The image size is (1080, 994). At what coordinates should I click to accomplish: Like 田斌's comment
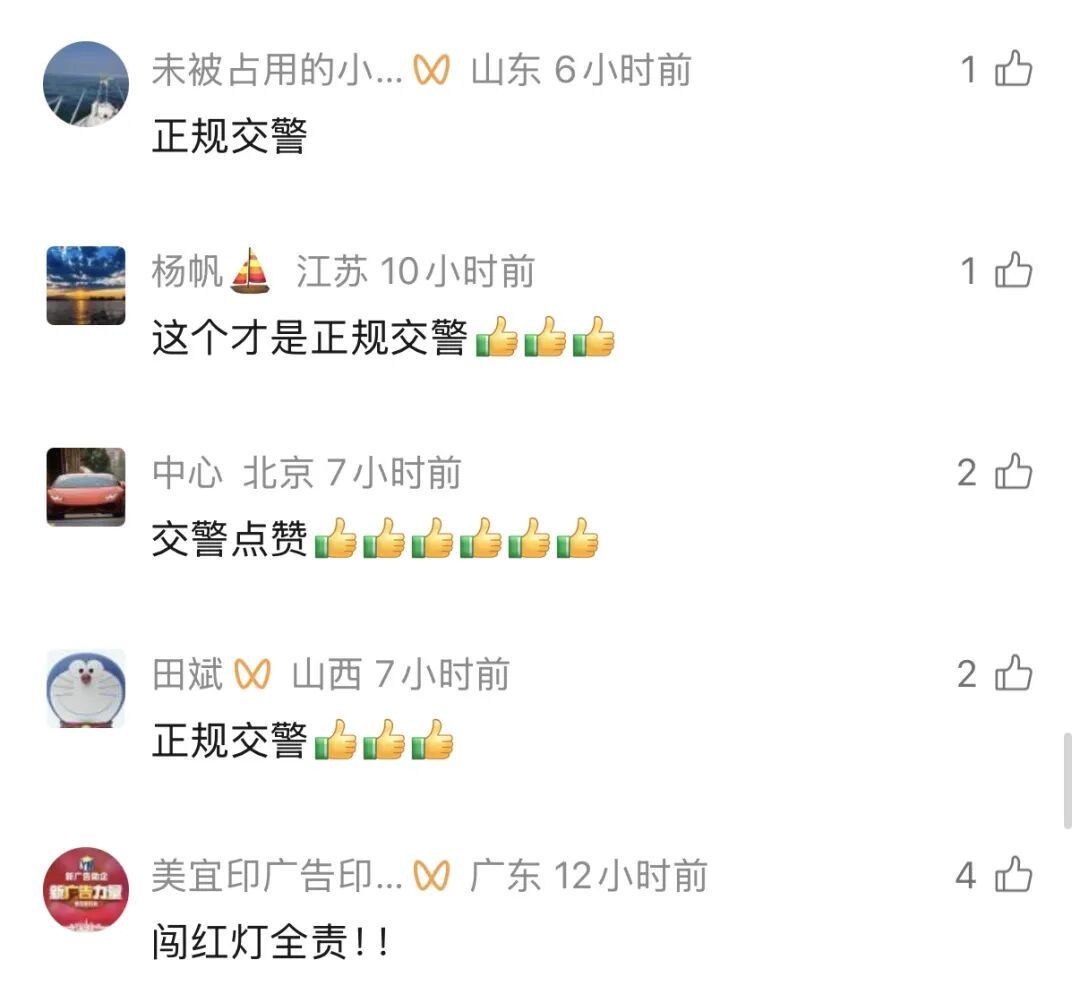(x=1013, y=673)
